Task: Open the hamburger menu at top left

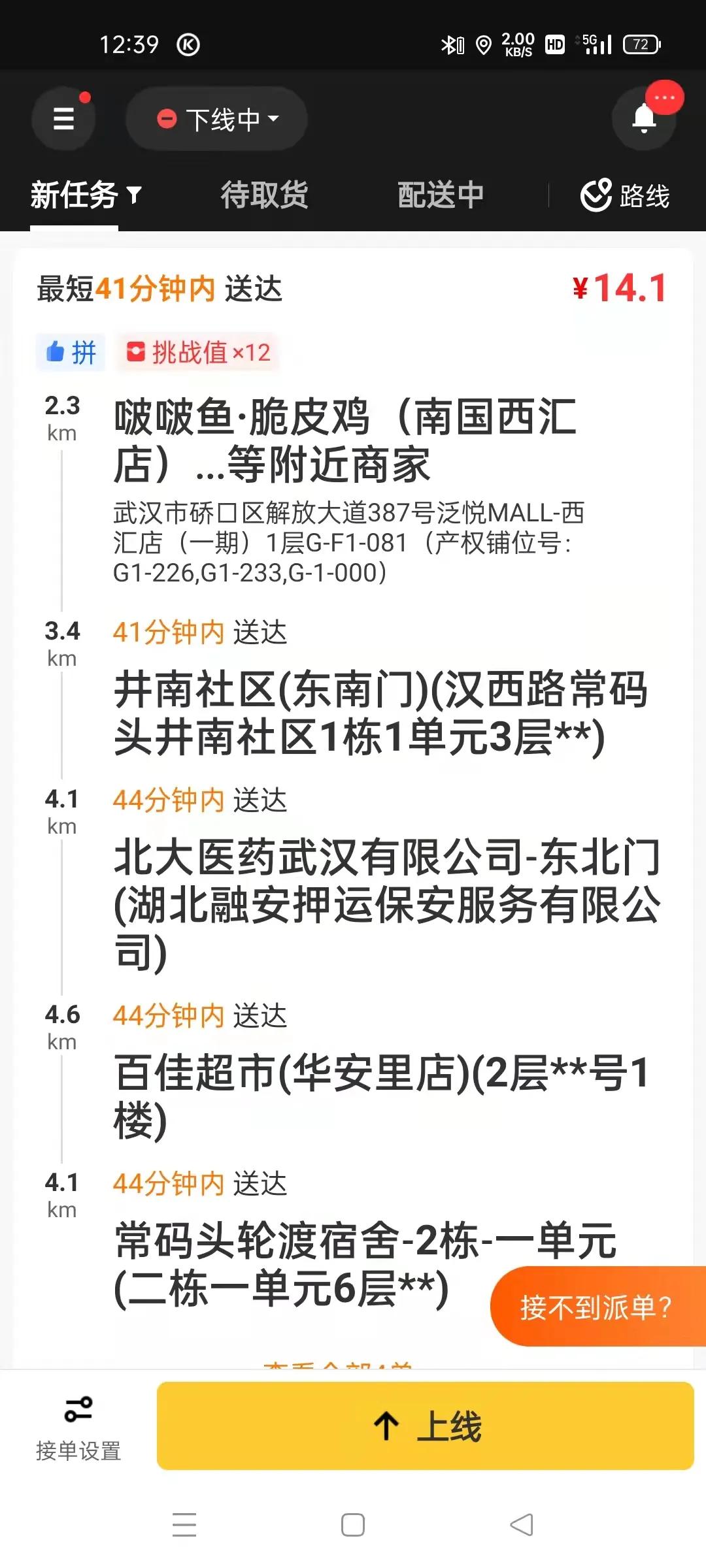Action: [63, 118]
